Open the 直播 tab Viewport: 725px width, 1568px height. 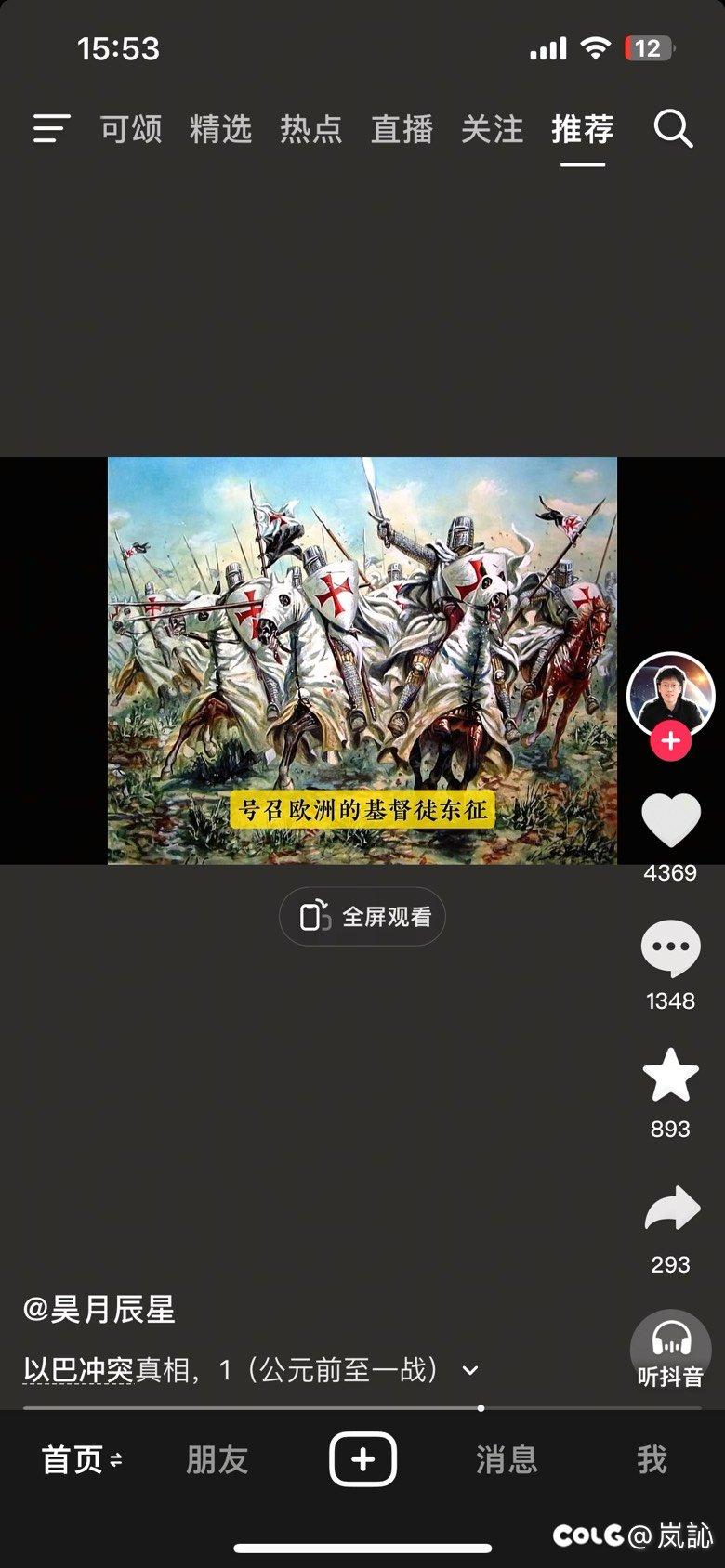pos(402,129)
